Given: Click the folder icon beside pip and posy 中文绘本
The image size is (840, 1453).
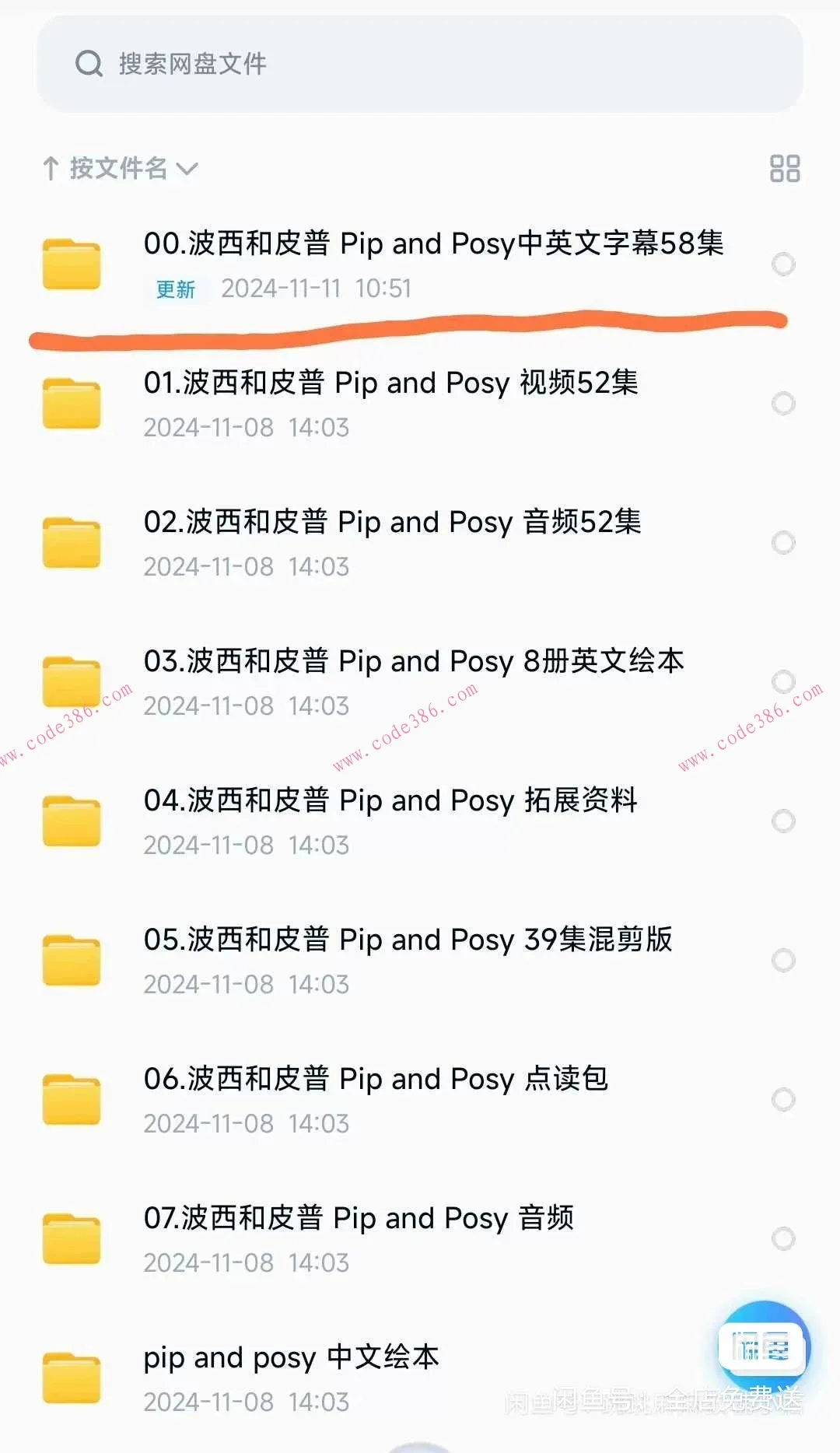Looking at the screenshot, I should (72, 1378).
